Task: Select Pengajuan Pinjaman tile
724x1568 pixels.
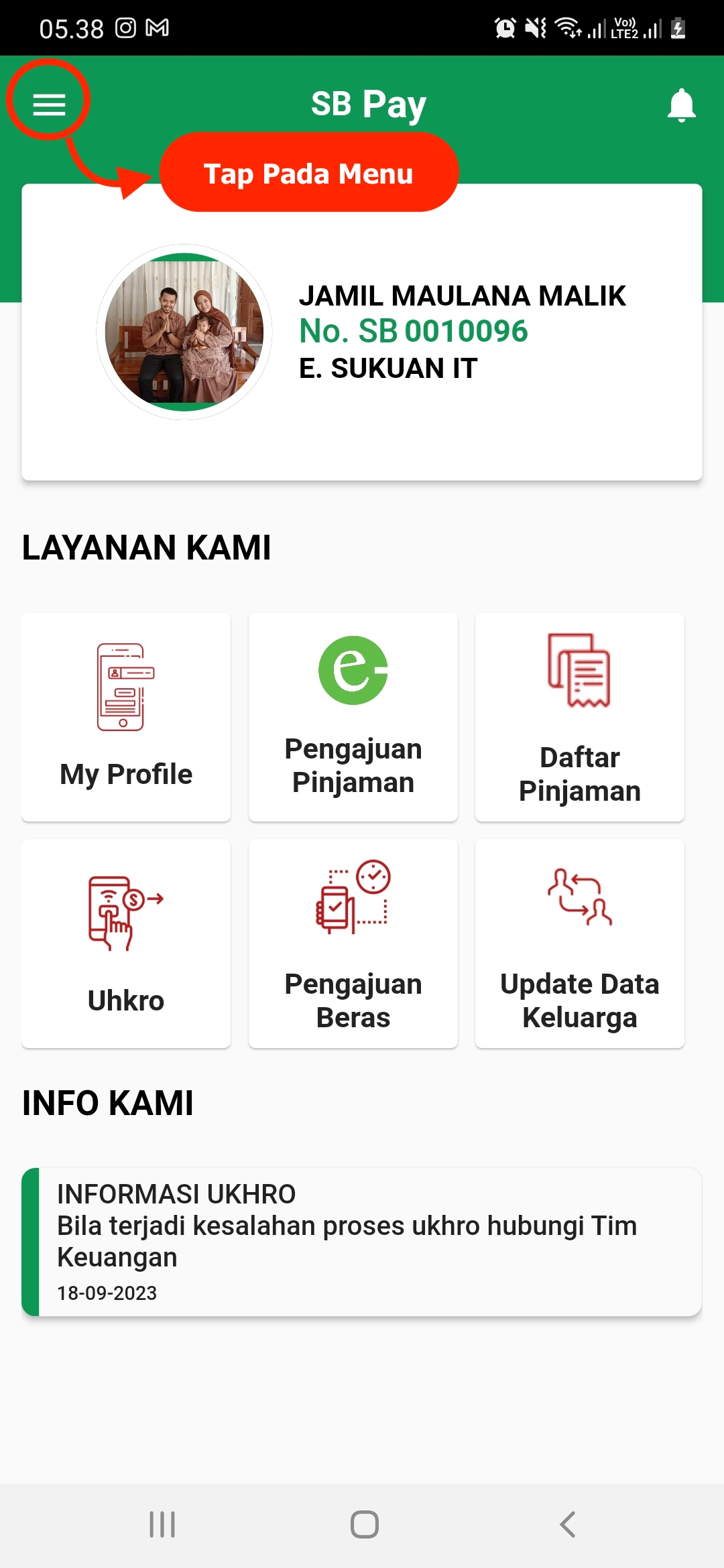Action: click(x=353, y=717)
